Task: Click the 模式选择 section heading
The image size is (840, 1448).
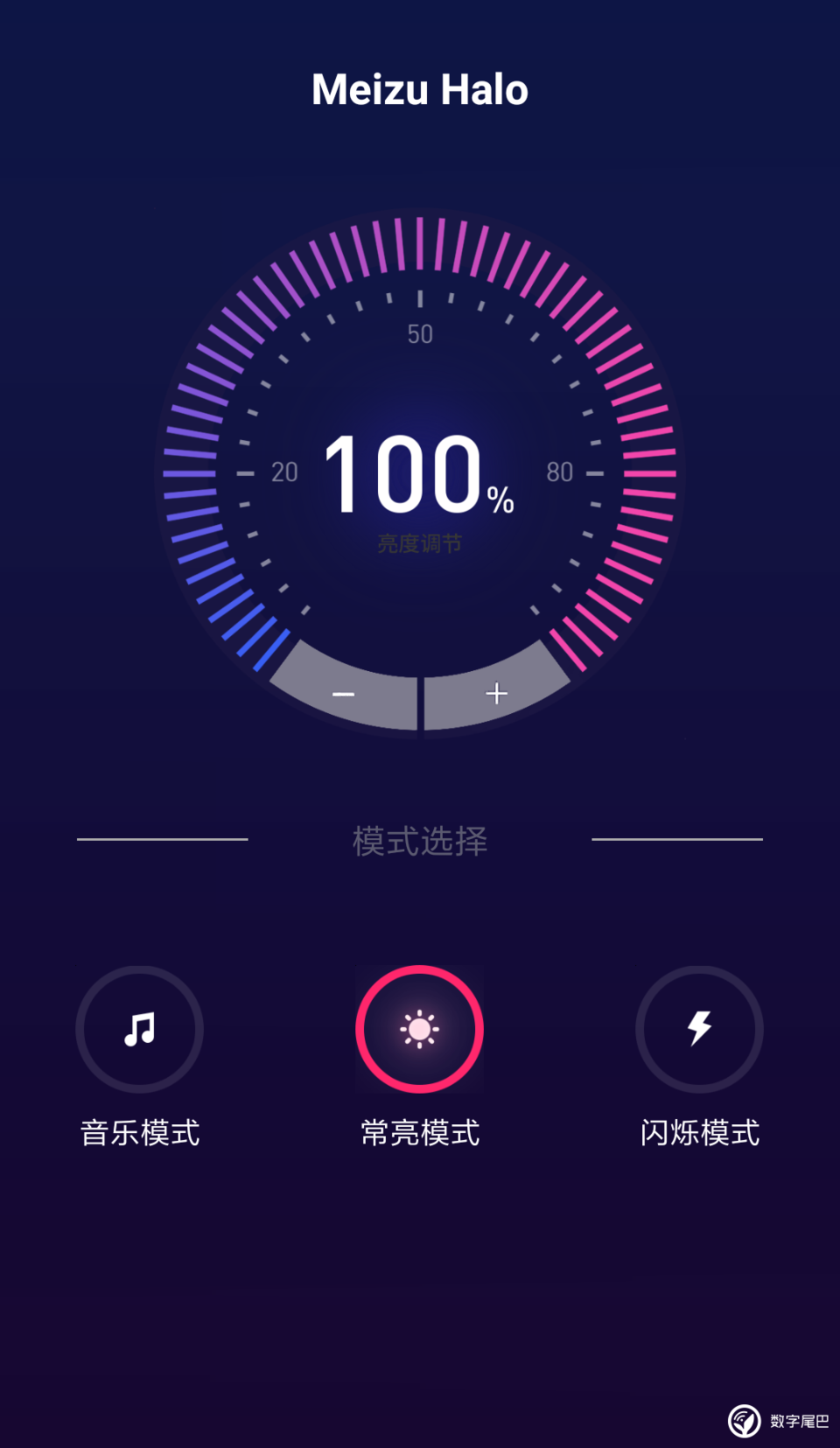Action: pyautogui.click(x=420, y=841)
